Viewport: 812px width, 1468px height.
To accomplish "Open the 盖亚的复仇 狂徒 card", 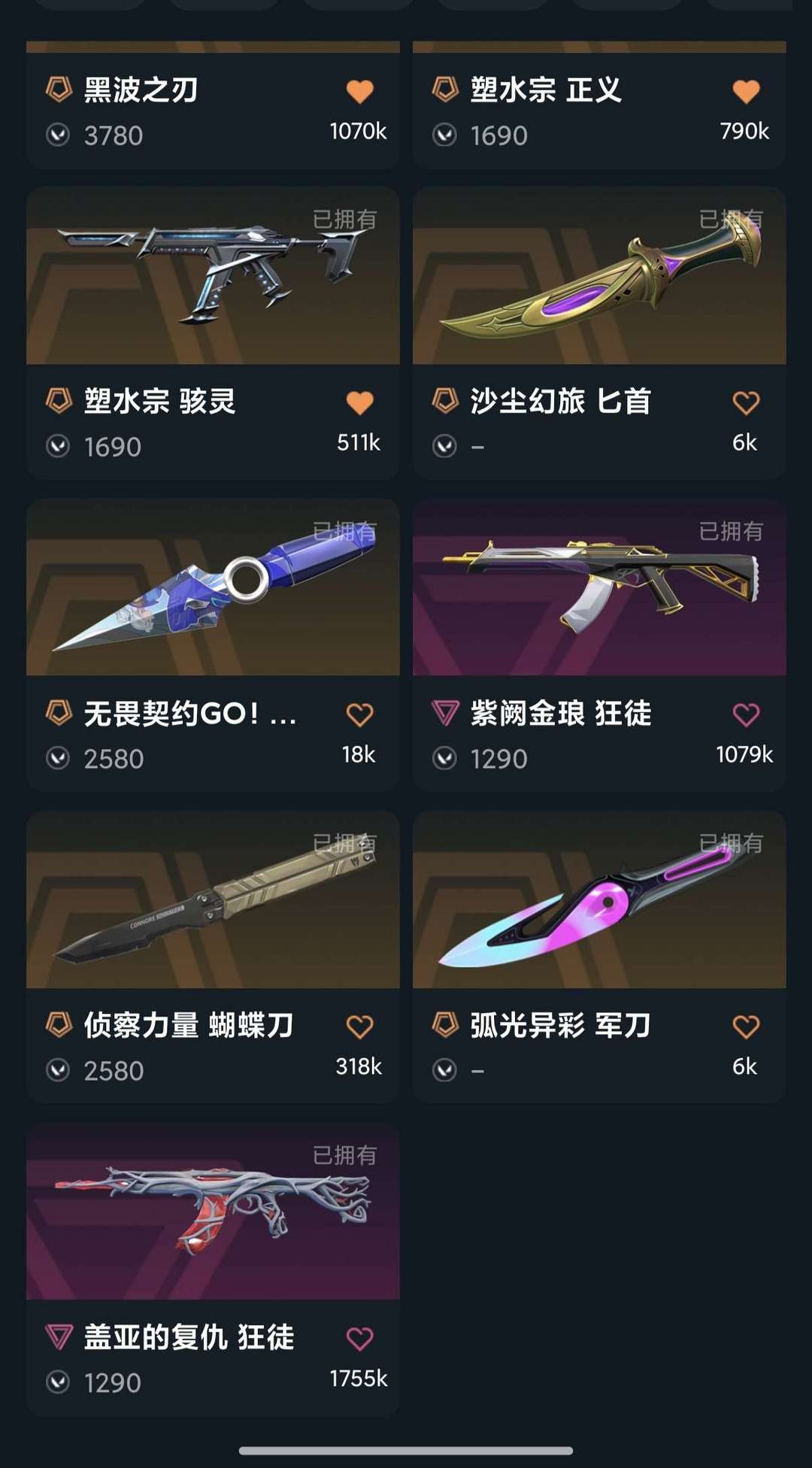I will tap(213, 1269).
